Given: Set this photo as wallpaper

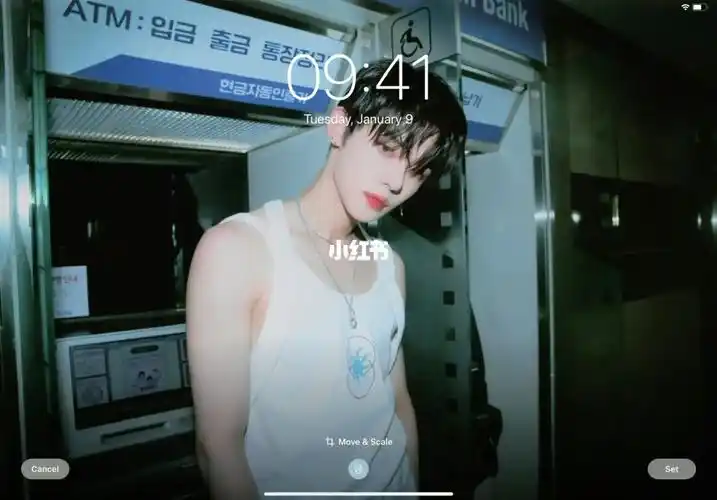Looking at the screenshot, I should coord(671,469).
